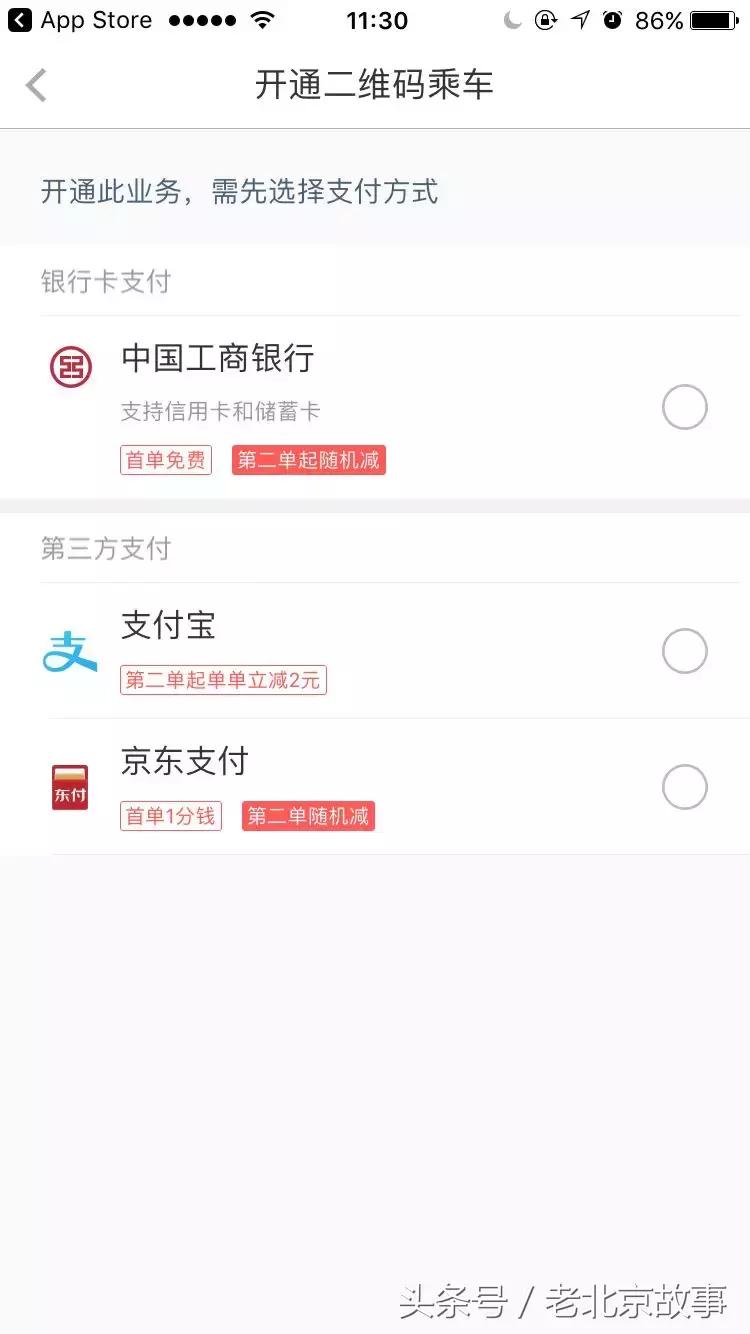Image resolution: width=750 pixels, height=1334 pixels.
Task: Tap the Do Not Disturb moon icon
Action: 514,19
